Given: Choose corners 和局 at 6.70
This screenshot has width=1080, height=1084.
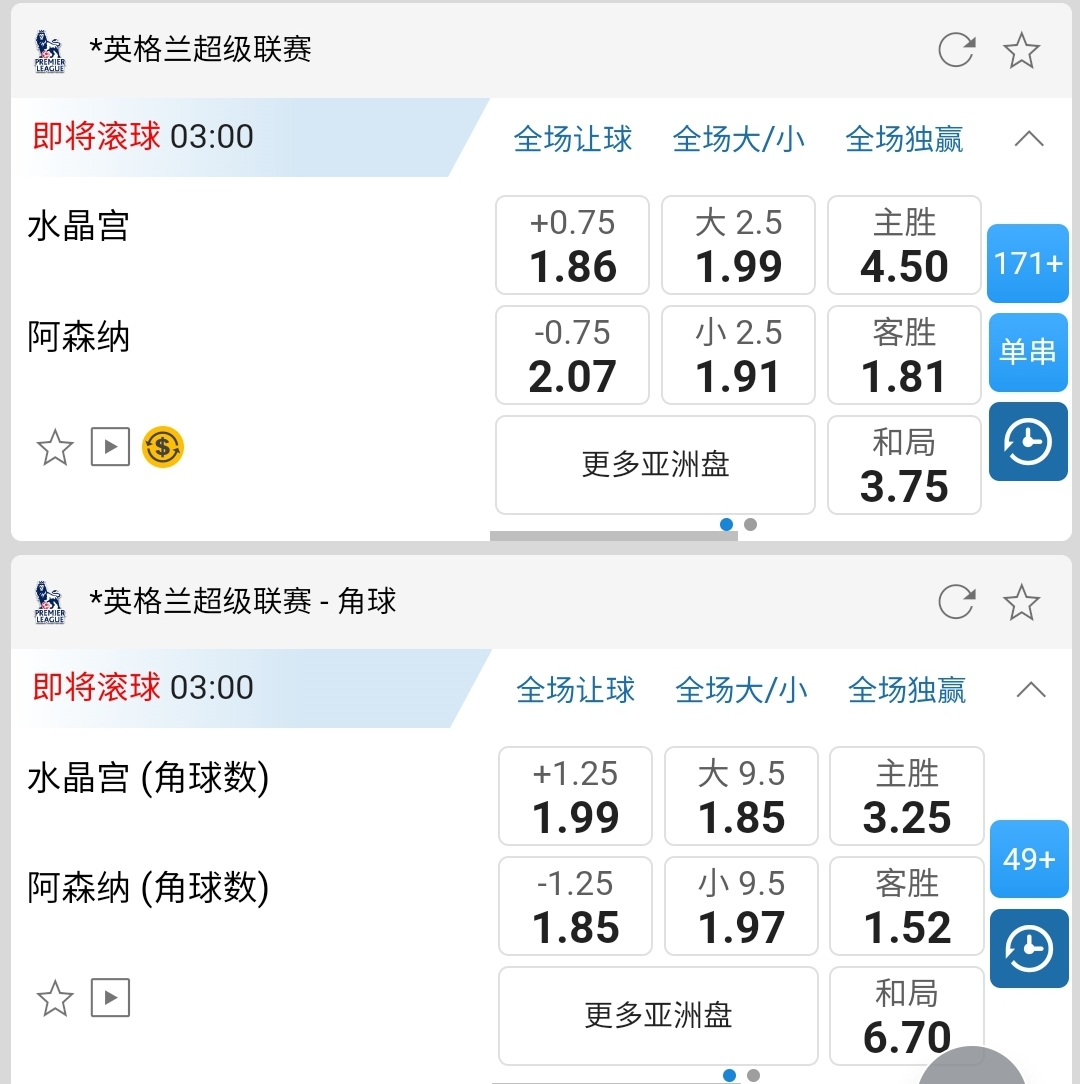Looking at the screenshot, I should point(907,1016).
